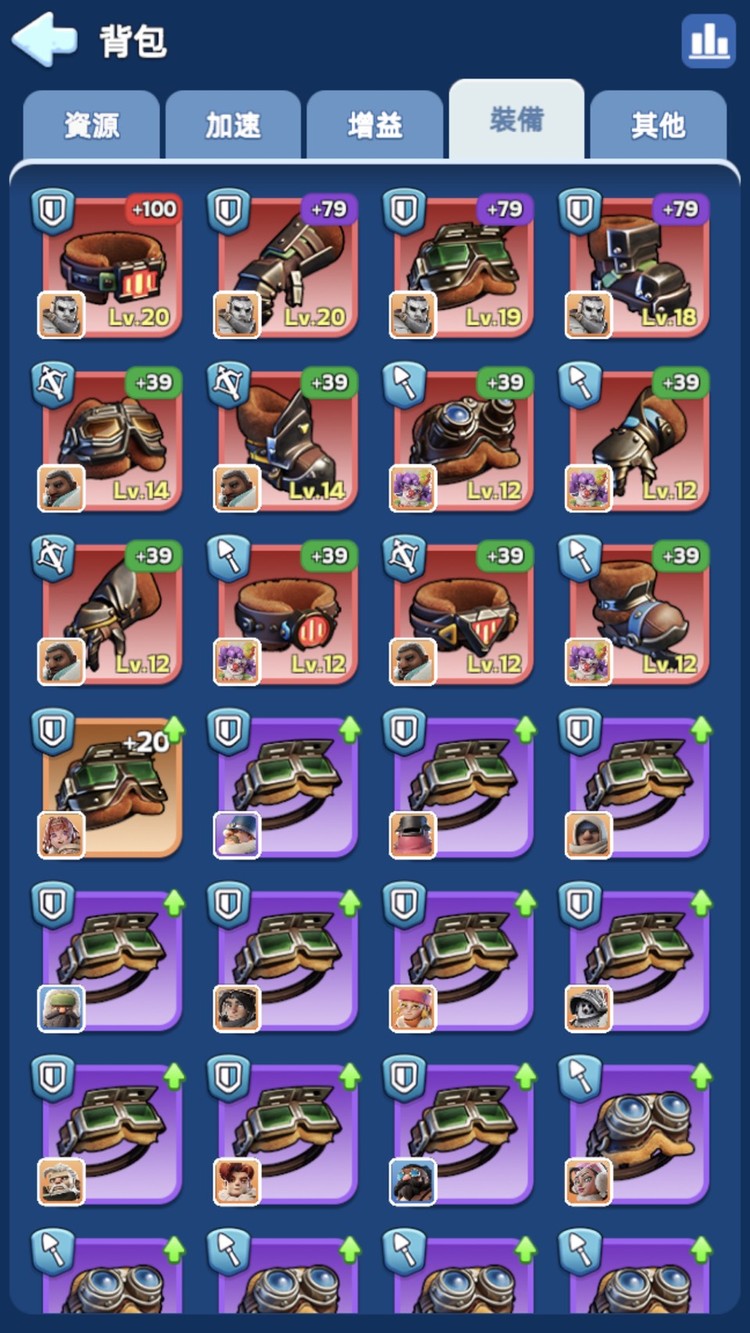Screen dimensions: 750x1333
Task: Select the +39 Lv.14 glove item
Action: point(287,440)
